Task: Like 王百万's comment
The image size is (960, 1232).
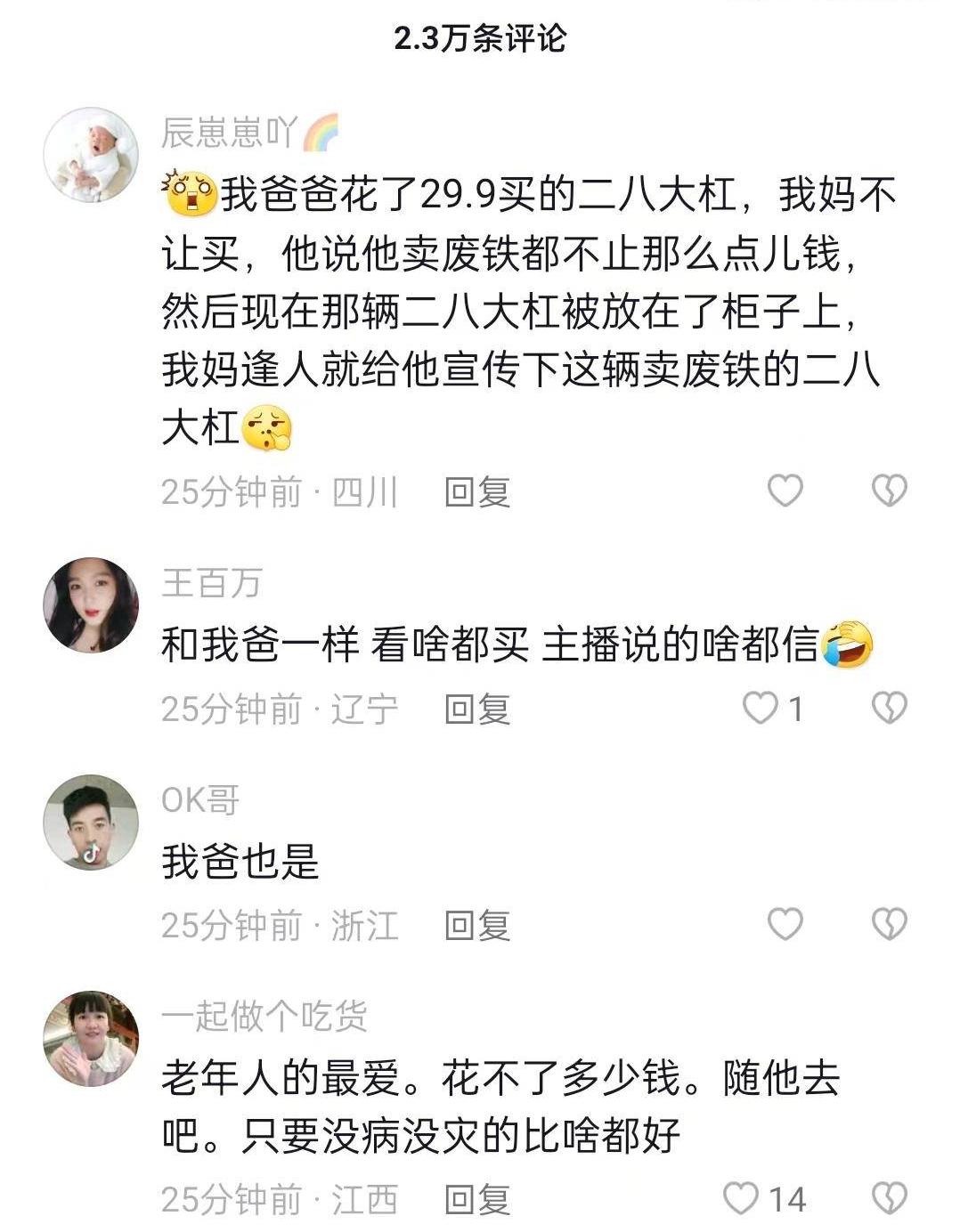Action: click(x=761, y=709)
